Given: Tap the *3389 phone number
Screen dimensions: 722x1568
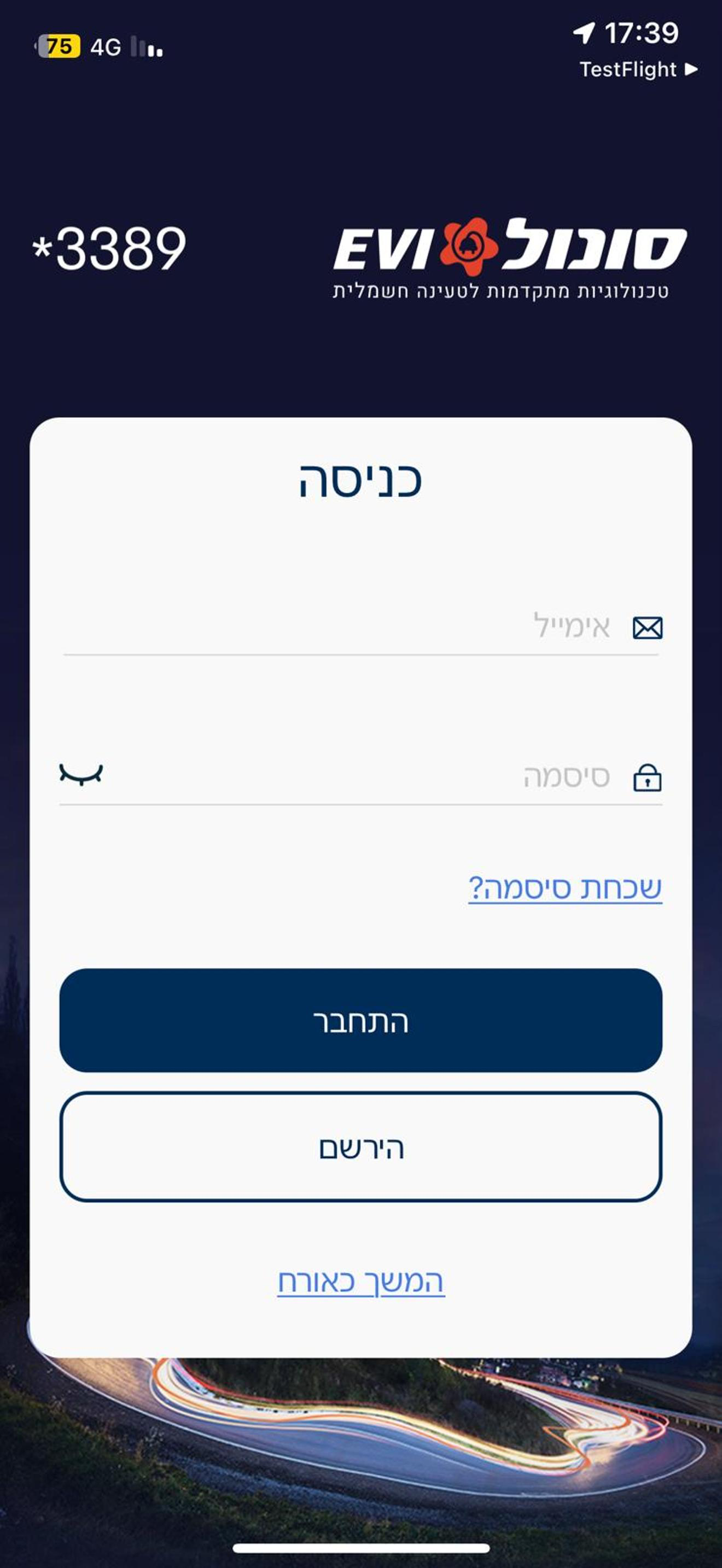Looking at the screenshot, I should click(109, 247).
